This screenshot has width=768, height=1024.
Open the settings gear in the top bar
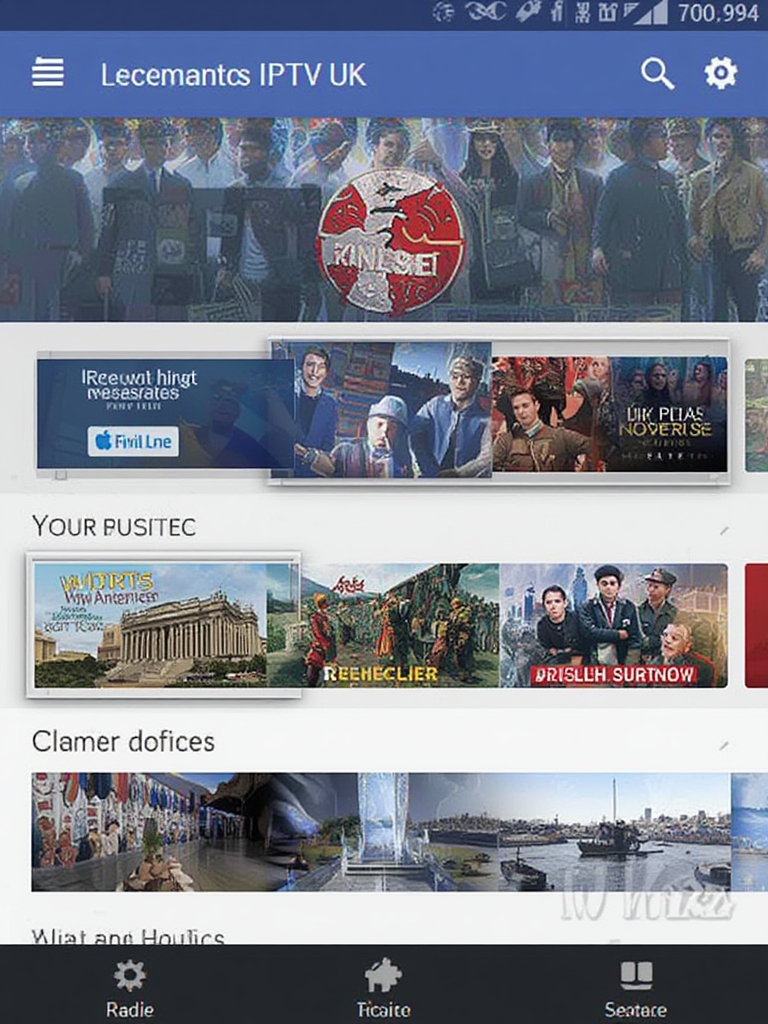coord(719,73)
